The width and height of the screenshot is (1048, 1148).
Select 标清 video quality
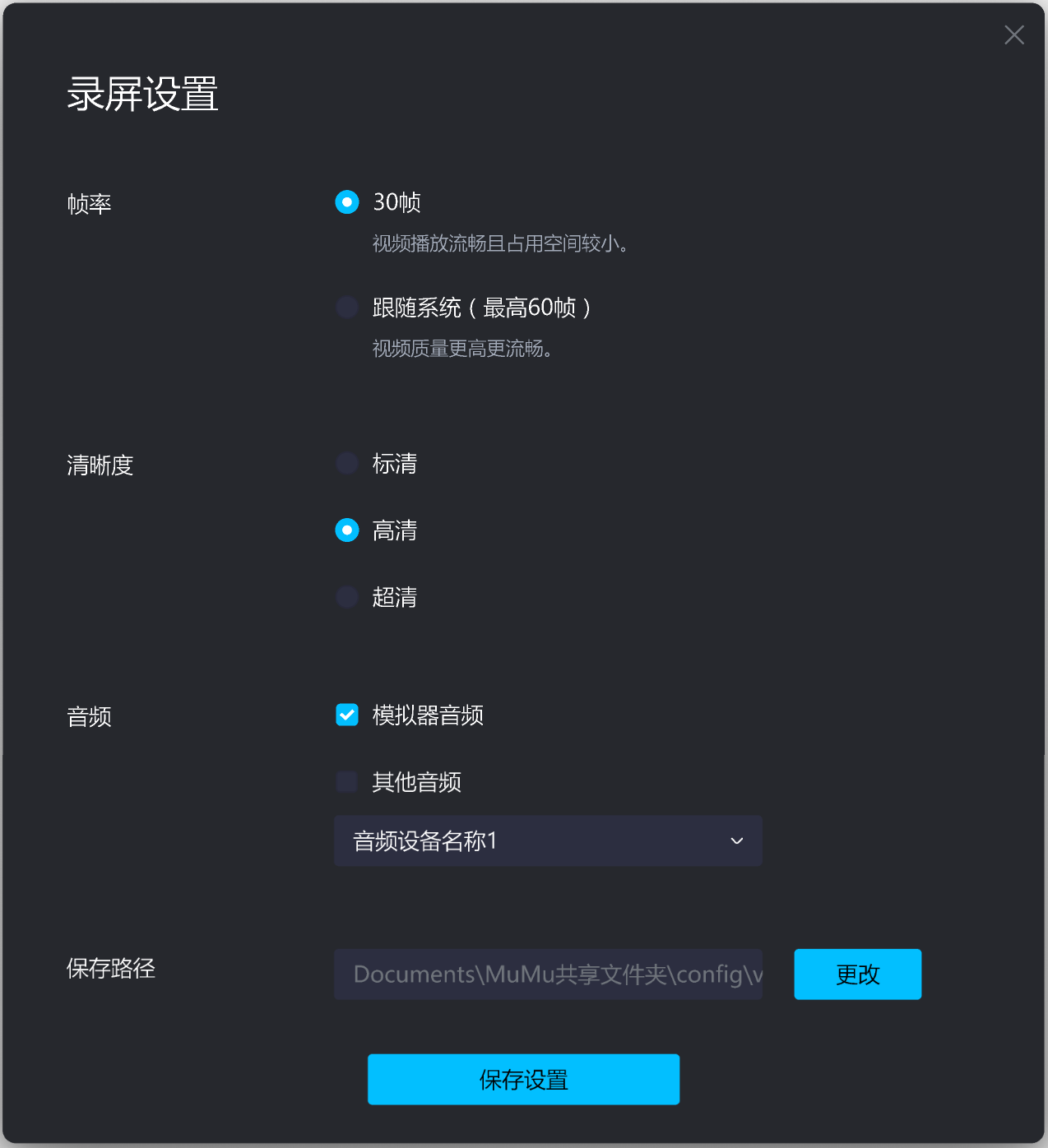coord(347,464)
